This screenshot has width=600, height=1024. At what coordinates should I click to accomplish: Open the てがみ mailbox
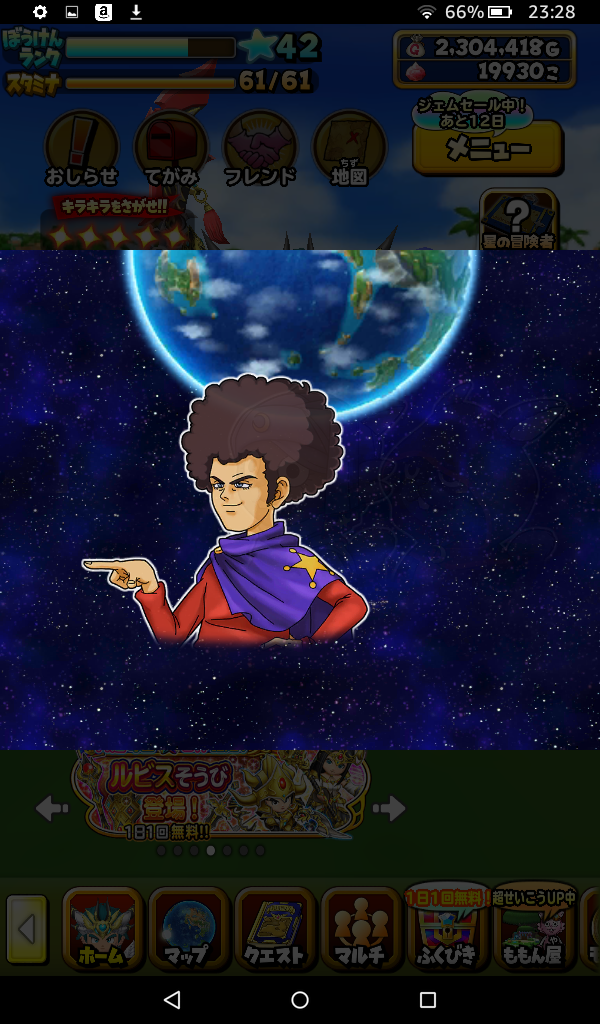point(170,150)
